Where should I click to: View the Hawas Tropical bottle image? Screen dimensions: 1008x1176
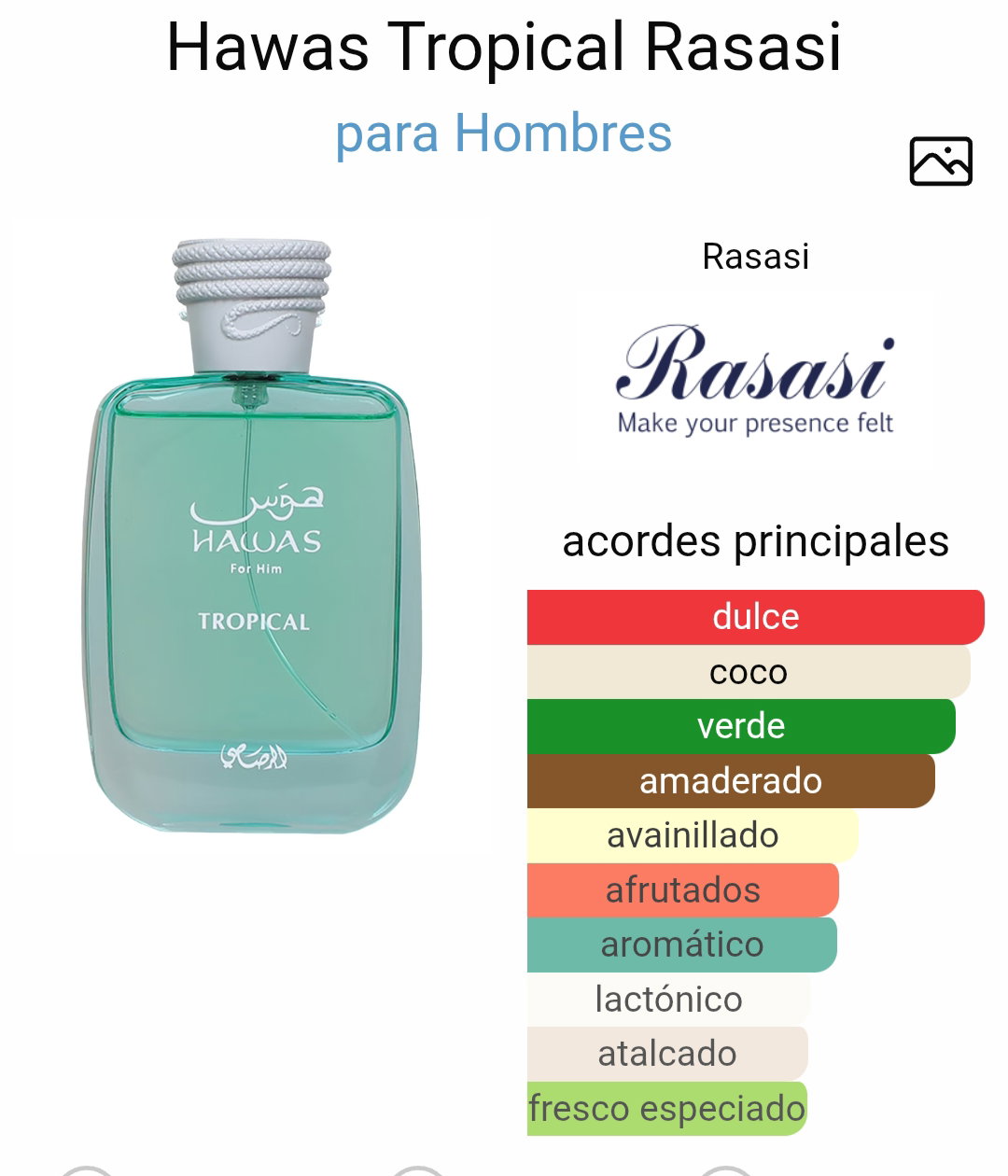254,537
